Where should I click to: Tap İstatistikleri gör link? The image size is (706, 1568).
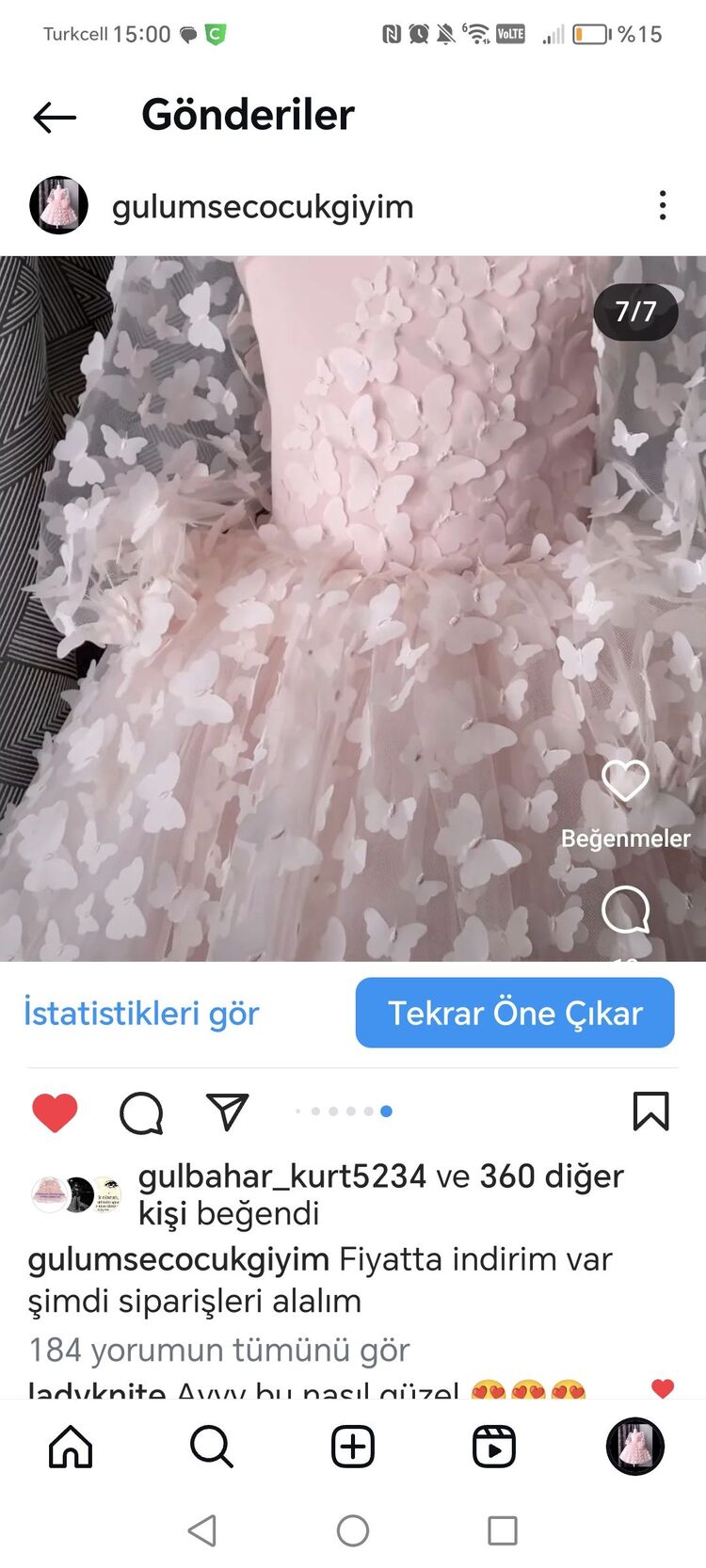click(141, 1013)
